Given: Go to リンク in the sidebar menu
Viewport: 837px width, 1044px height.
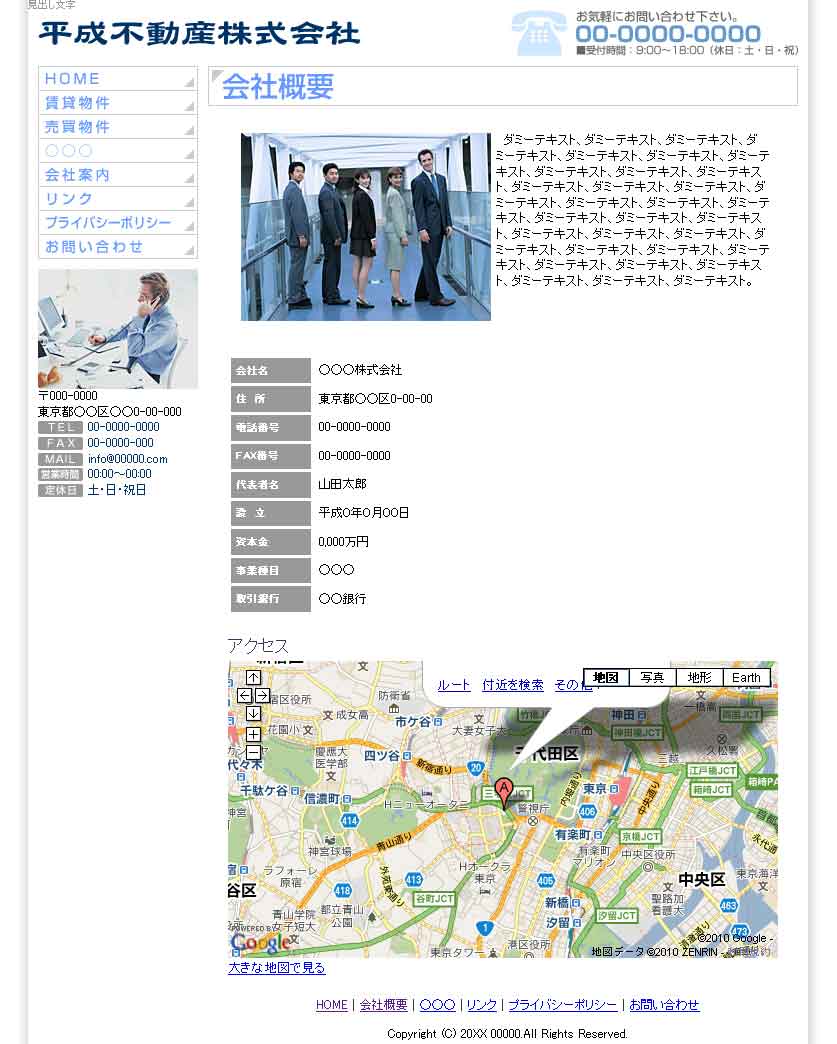Looking at the screenshot, I should [117, 199].
